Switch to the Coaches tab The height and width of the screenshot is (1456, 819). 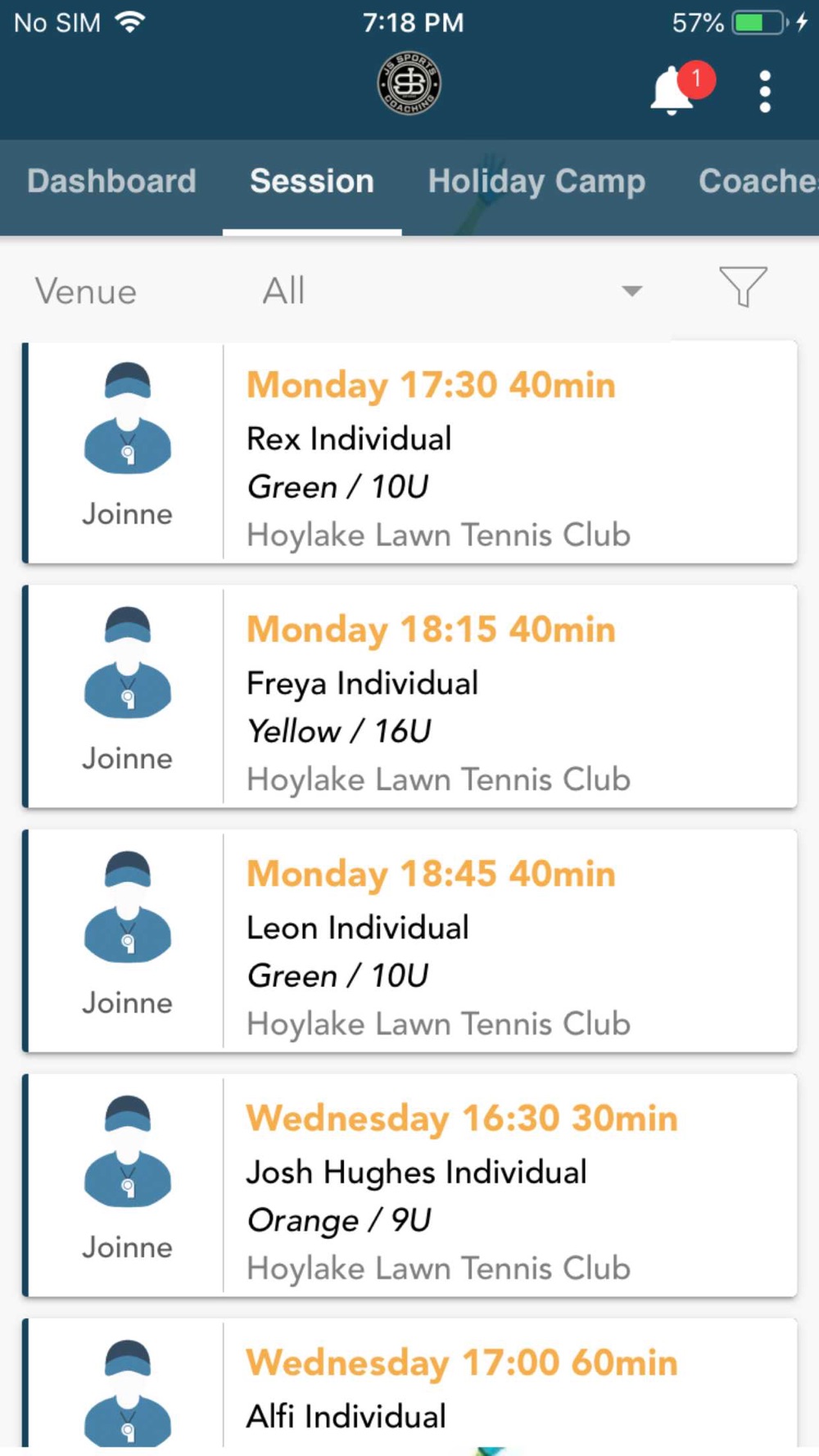coord(757,182)
